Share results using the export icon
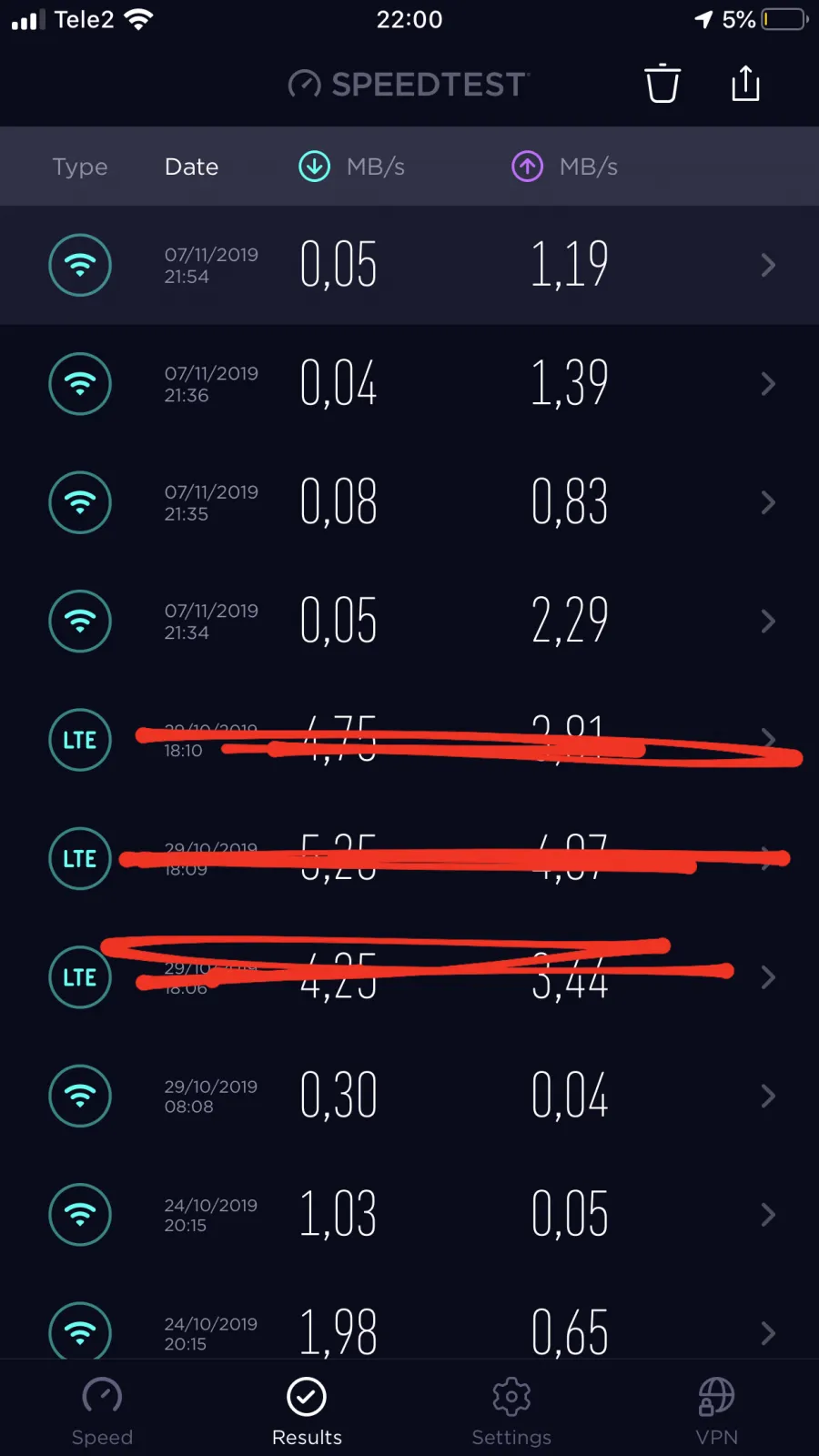The width and height of the screenshot is (819, 1456). [745, 83]
